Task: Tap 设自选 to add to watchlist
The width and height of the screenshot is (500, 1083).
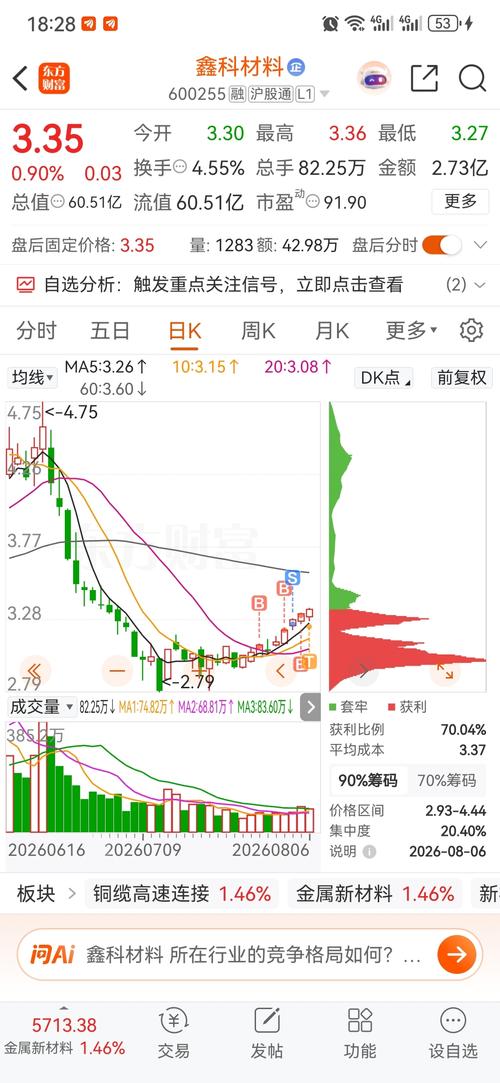Action: pyautogui.click(x=453, y=1034)
